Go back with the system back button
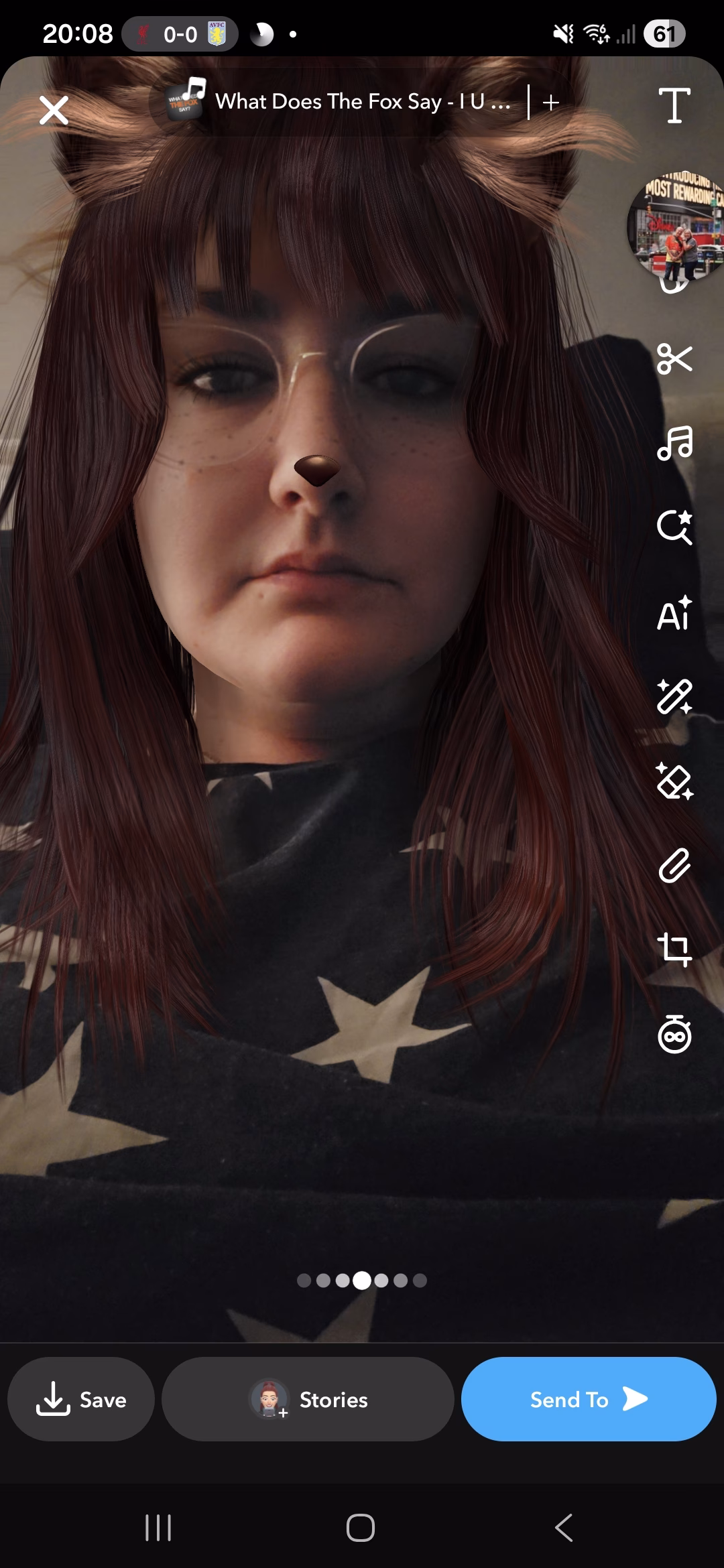 (564, 1528)
